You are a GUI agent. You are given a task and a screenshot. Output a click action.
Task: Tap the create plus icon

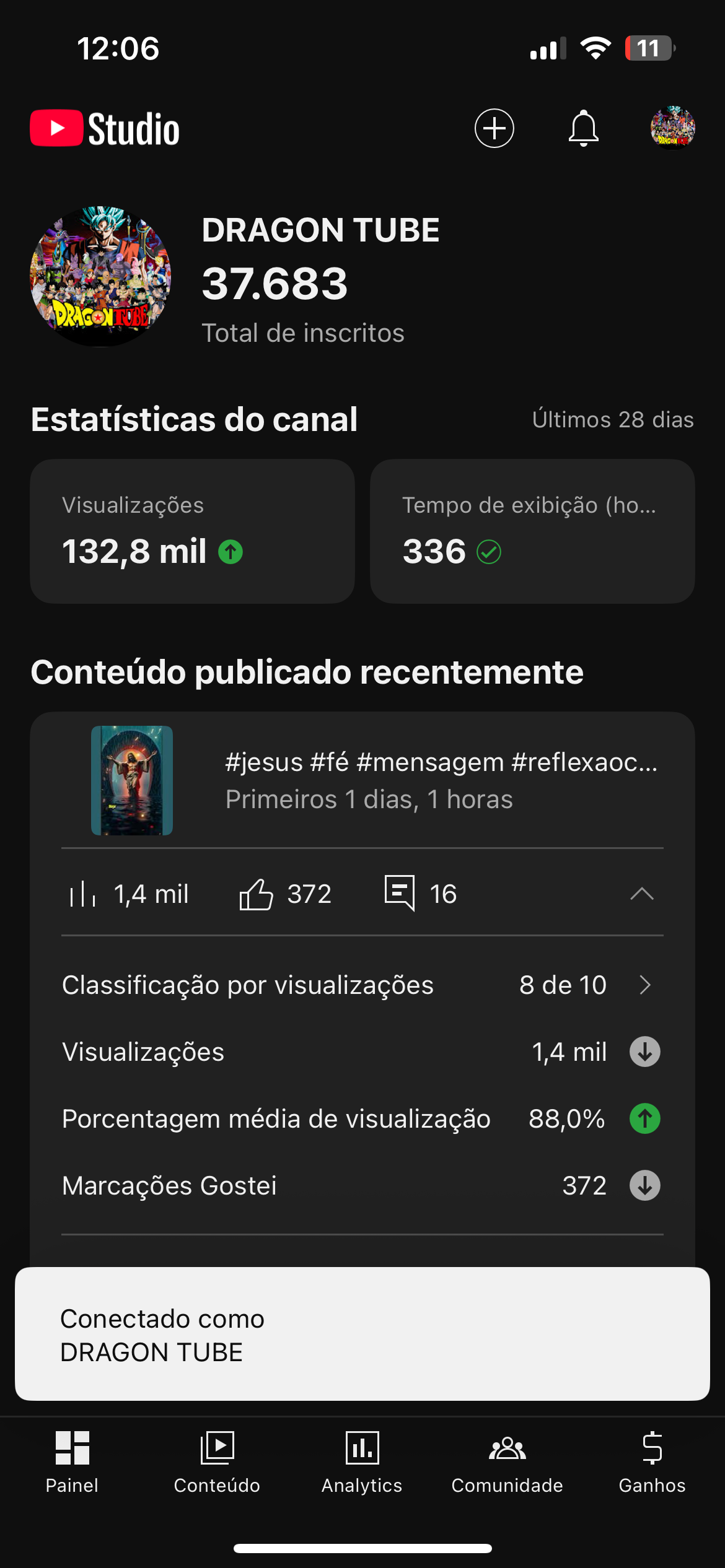point(494,129)
